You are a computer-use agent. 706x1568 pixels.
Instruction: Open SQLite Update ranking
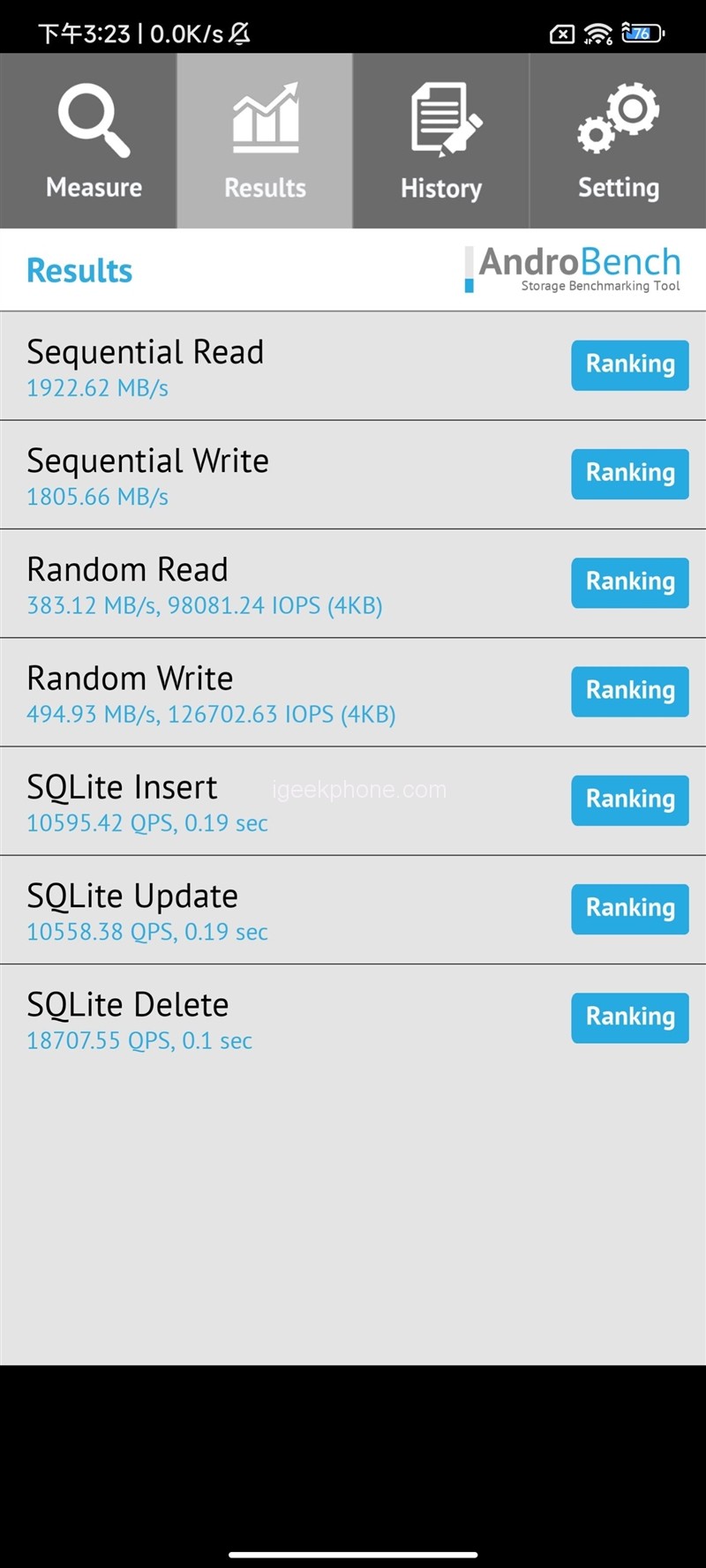point(629,908)
